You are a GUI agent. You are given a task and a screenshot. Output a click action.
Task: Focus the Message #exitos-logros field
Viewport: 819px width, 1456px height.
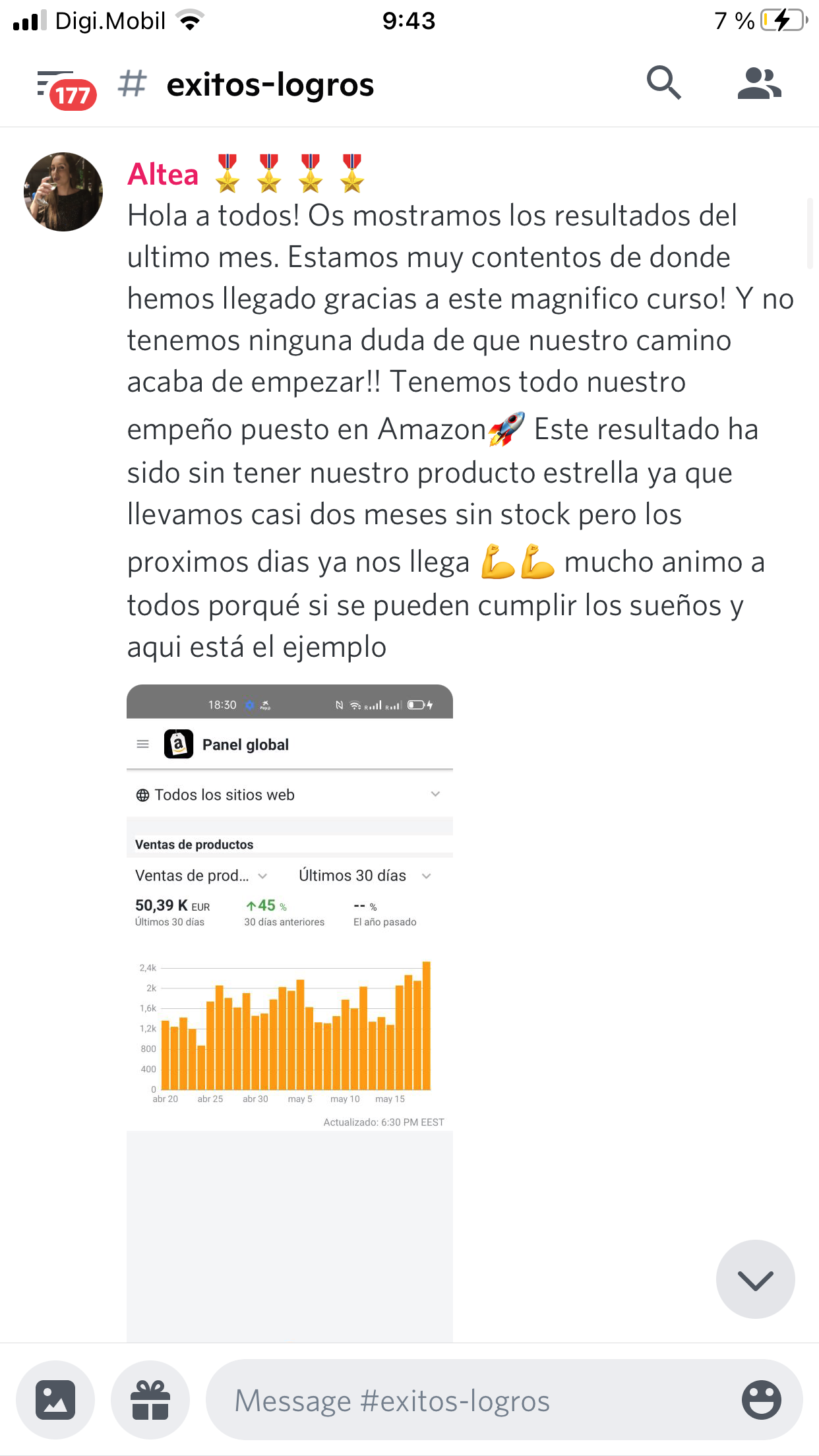pos(462,1400)
